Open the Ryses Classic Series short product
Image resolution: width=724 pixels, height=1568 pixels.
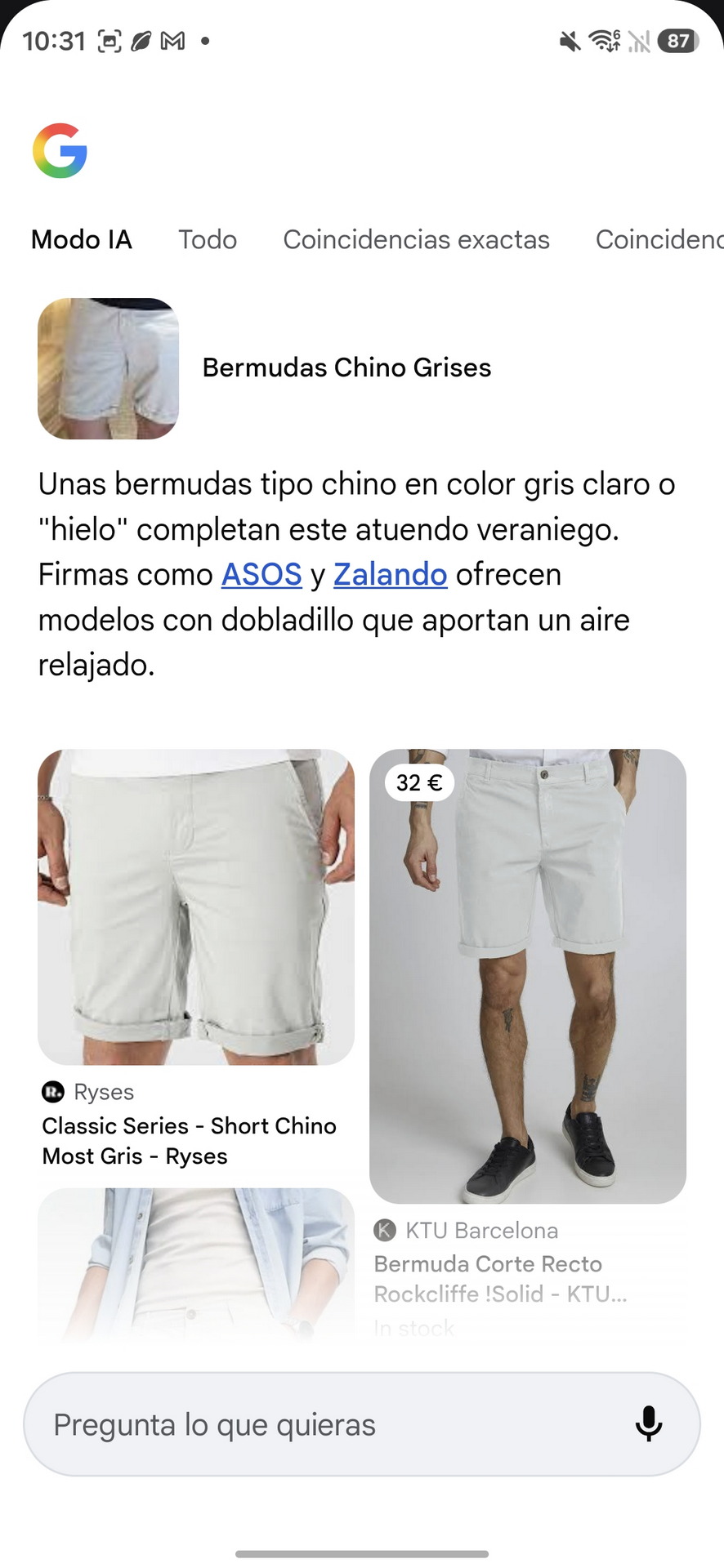pyautogui.click(x=196, y=906)
